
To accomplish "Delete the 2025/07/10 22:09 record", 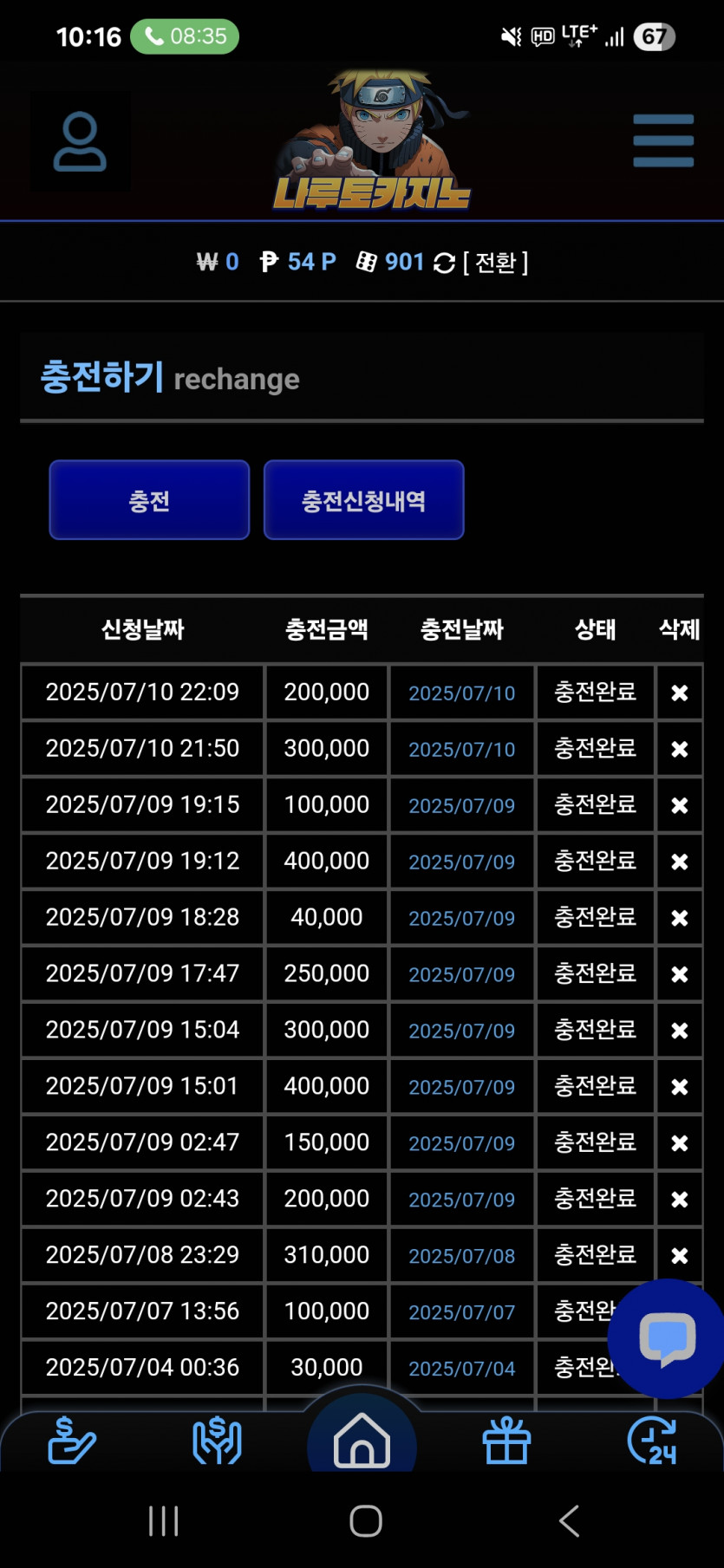I will pos(680,693).
